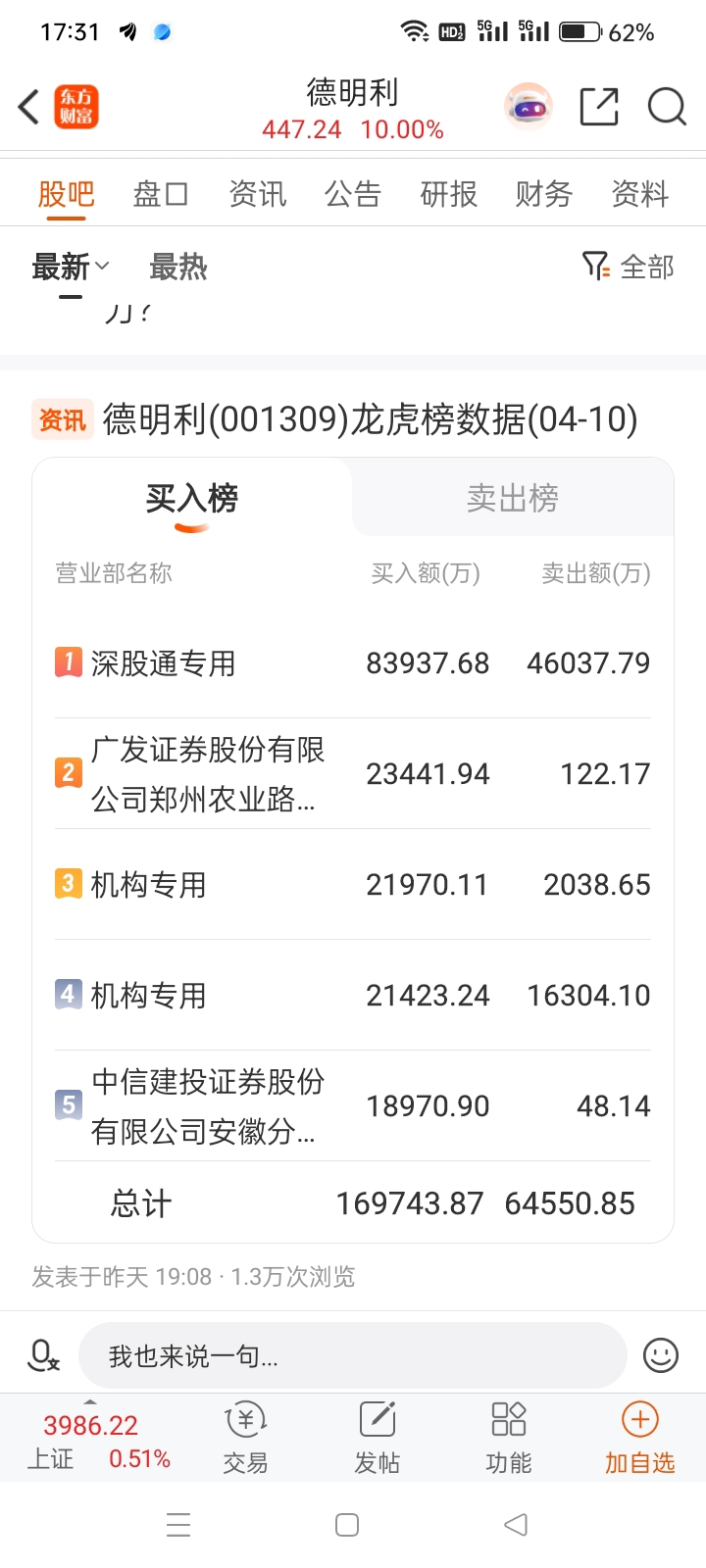Viewport: 706px width, 1568px height.
Task: Open the AI assistant robot icon
Action: (x=529, y=107)
